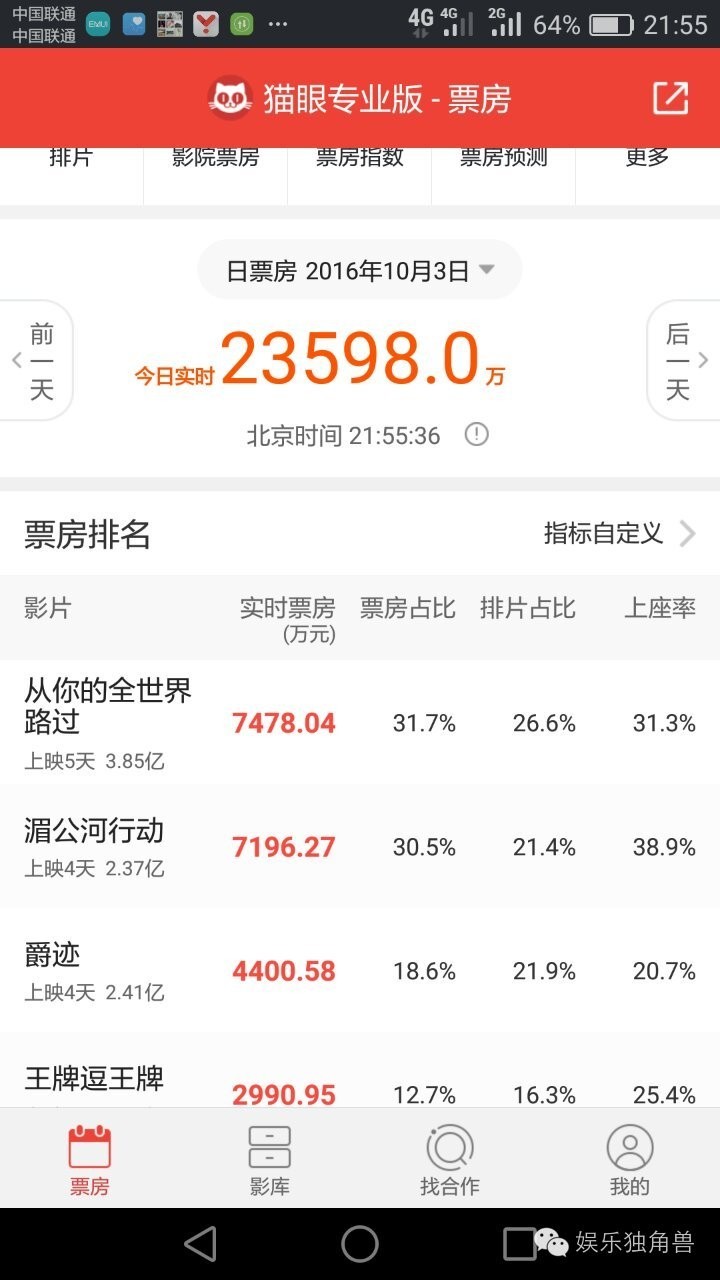Open 找合作 bottom tab

coord(449,1160)
